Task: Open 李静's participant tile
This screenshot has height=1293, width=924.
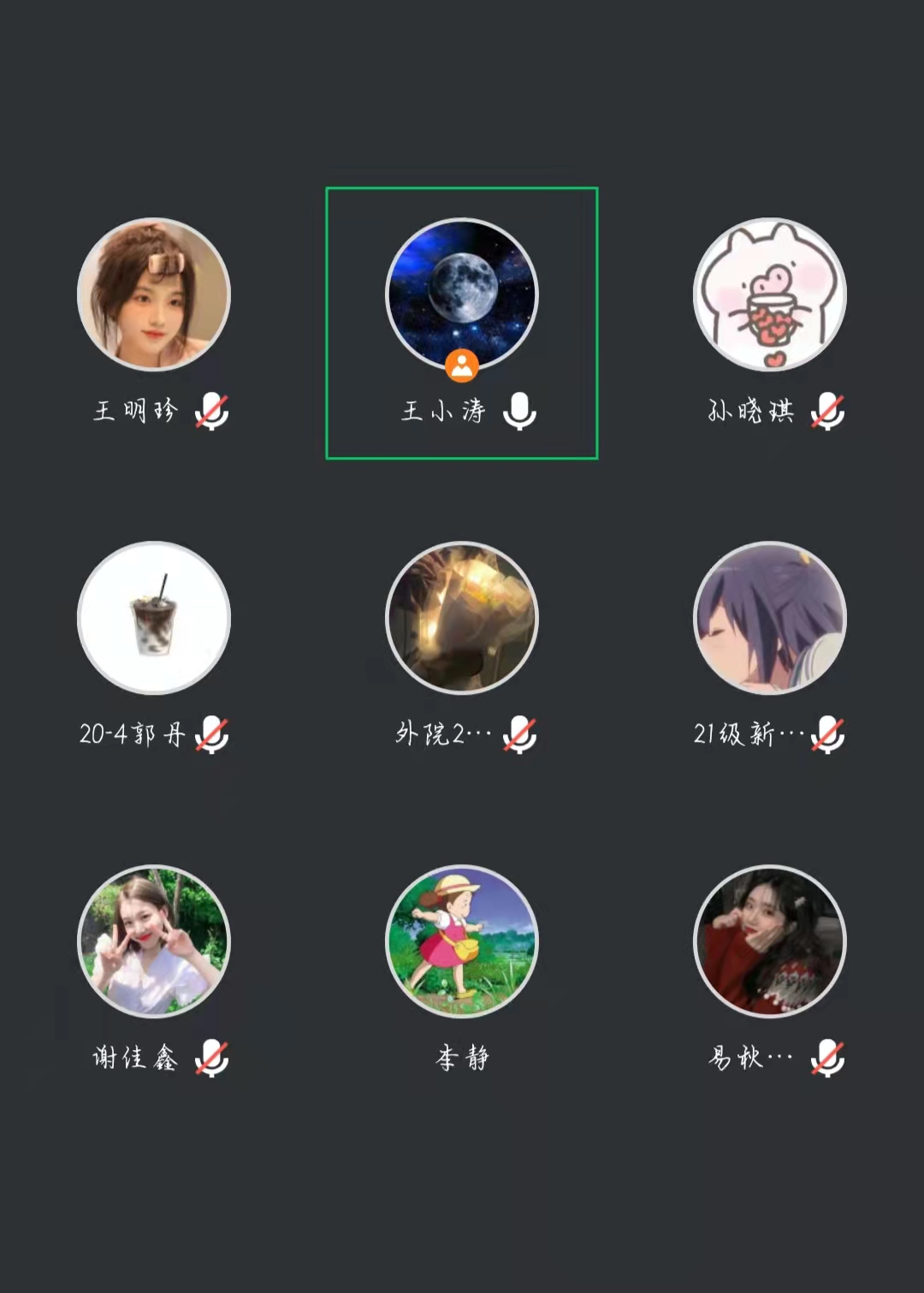Action: [462, 941]
